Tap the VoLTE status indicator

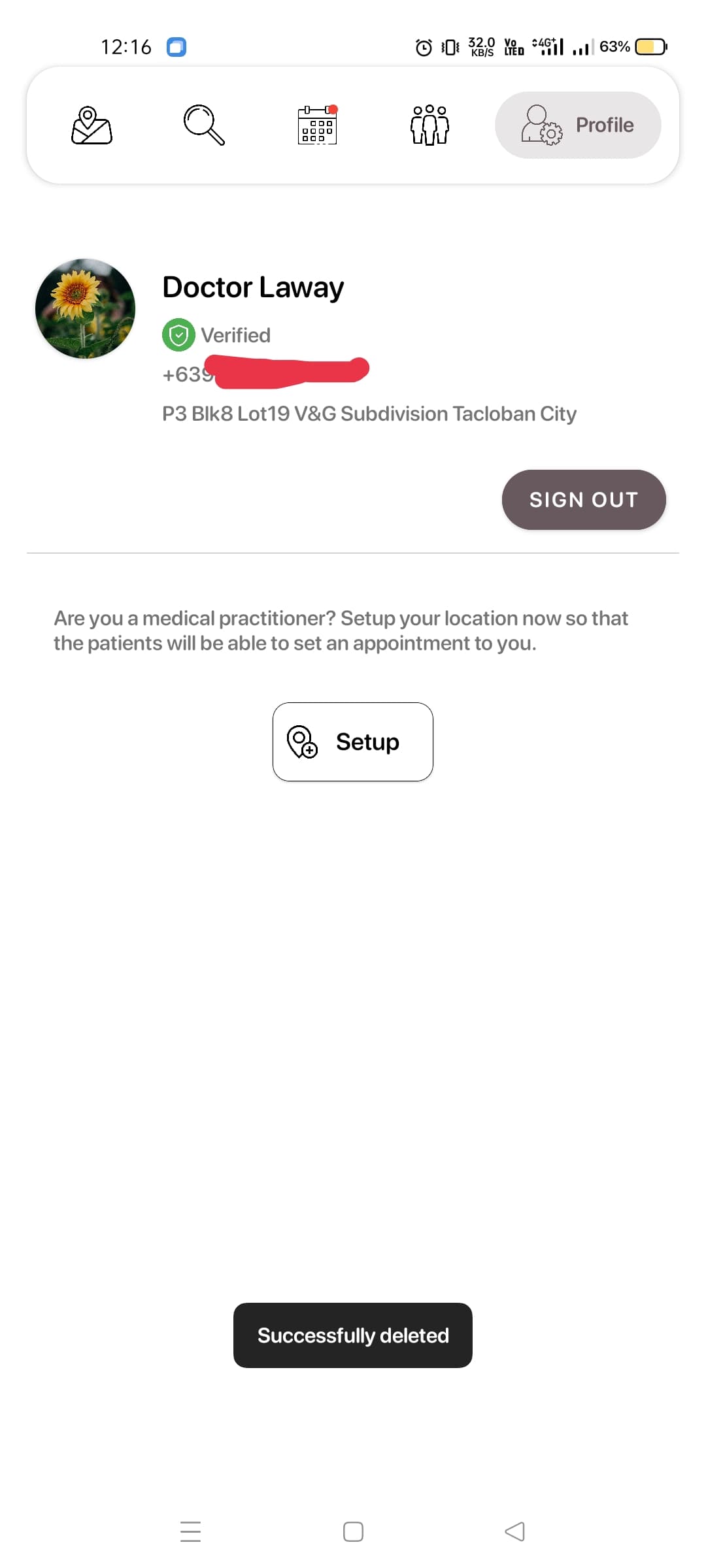pos(513,46)
